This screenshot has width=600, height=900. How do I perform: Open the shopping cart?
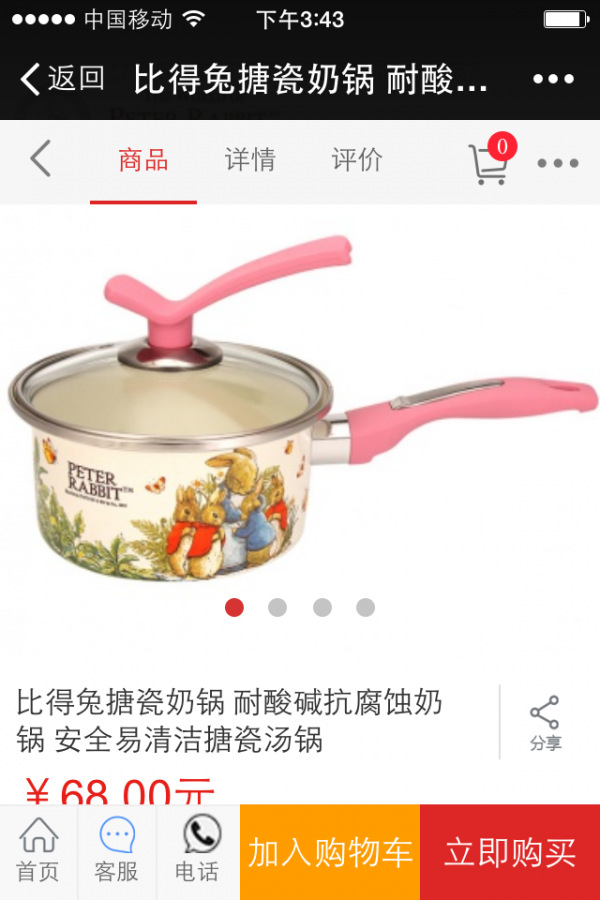488,162
